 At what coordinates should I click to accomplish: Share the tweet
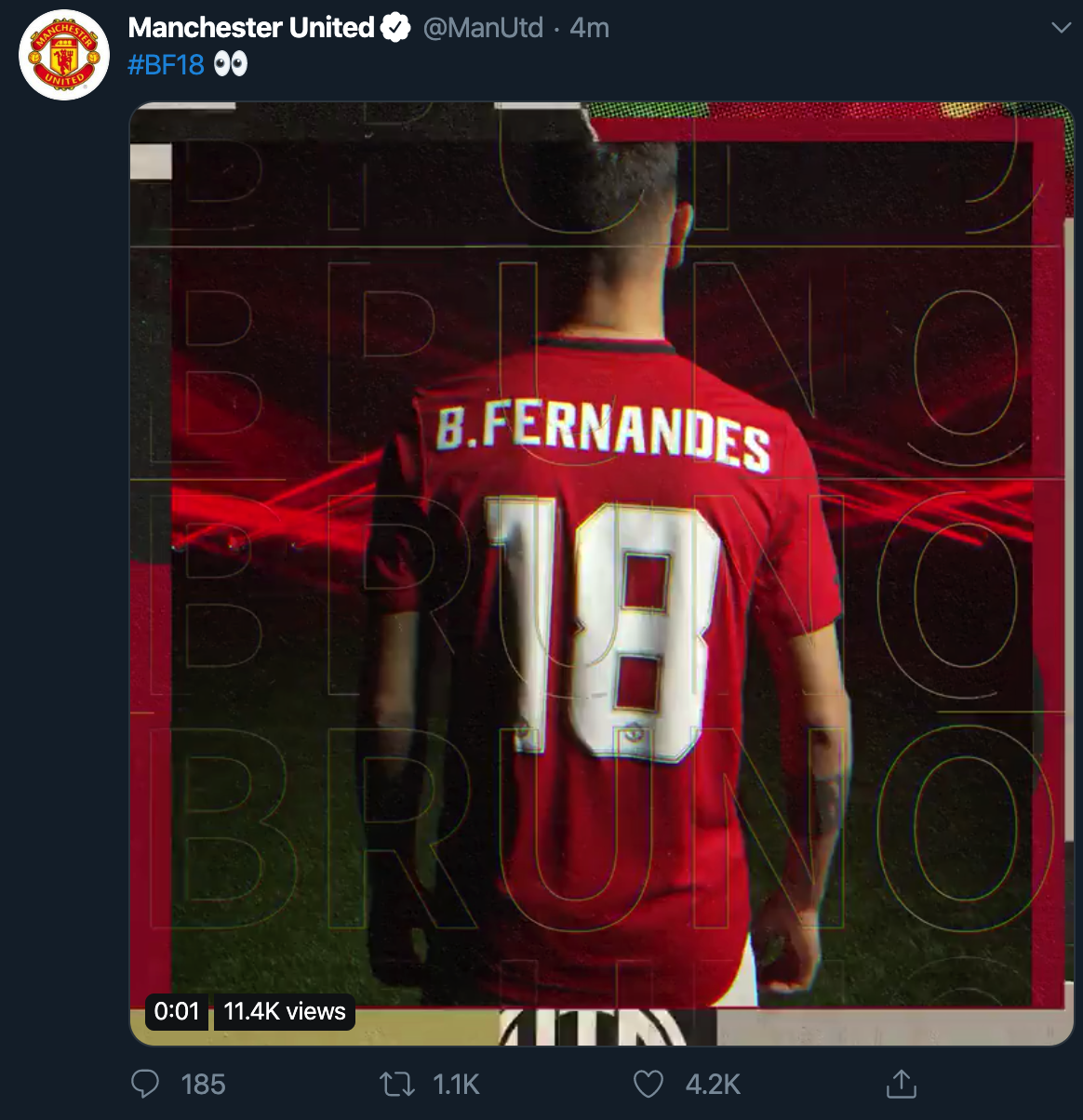pyautogui.click(x=900, y=1084)
